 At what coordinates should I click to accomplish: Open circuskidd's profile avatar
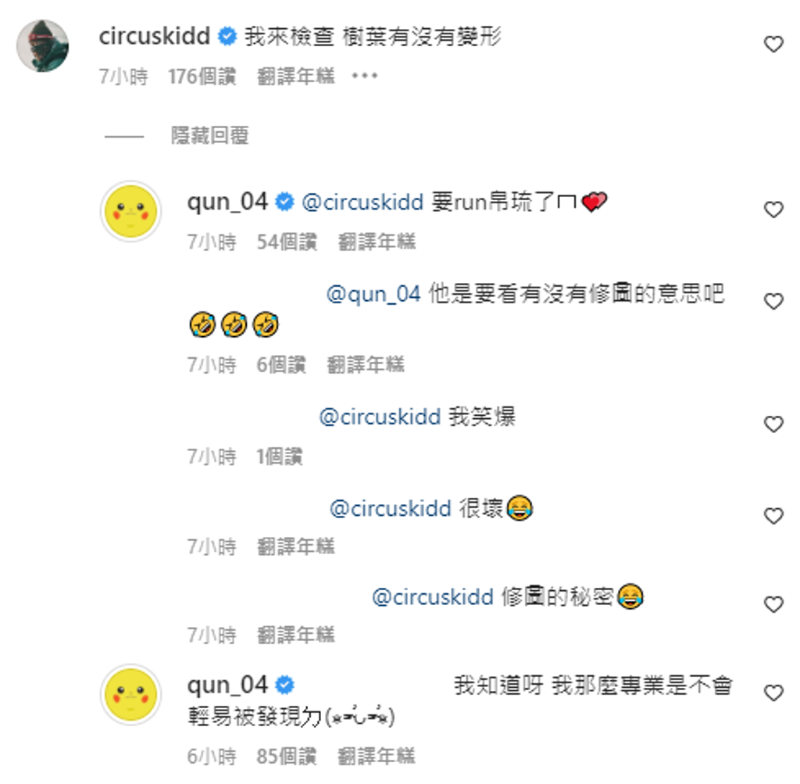coord(43,46)
